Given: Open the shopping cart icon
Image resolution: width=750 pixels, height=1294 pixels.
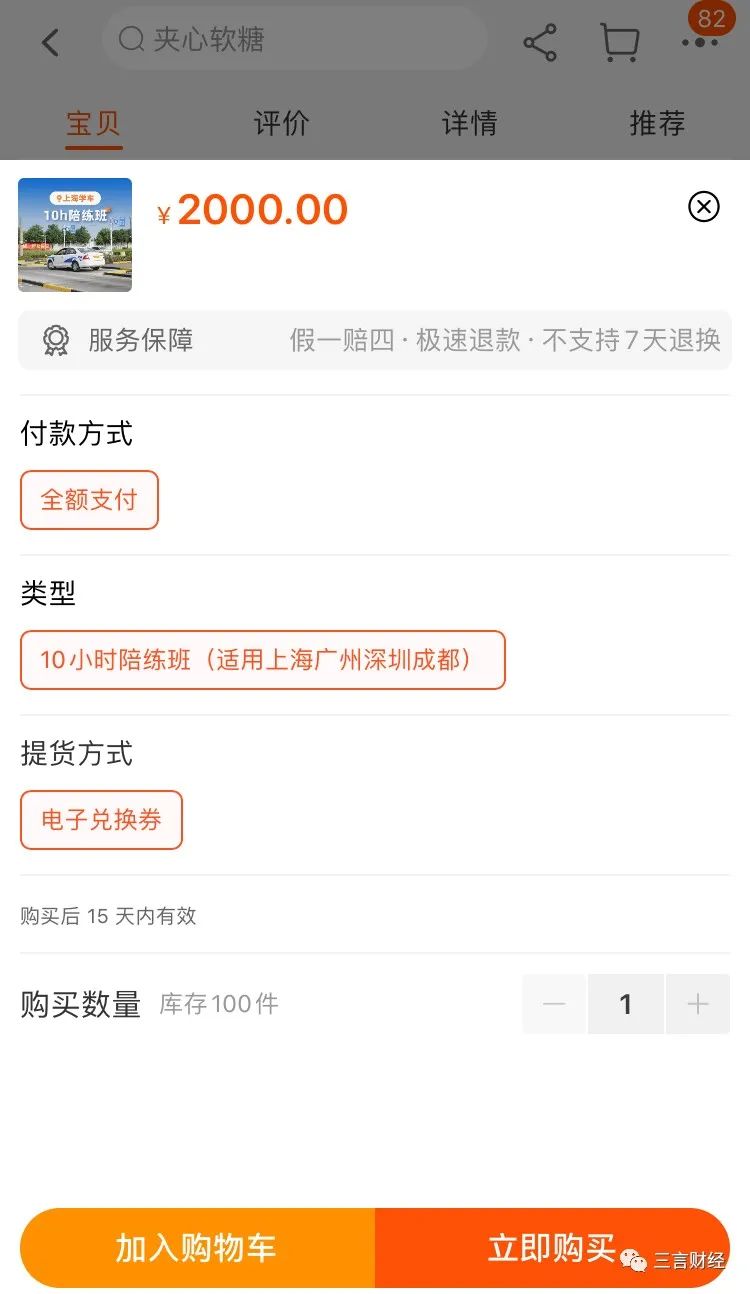Looking at the screenshot, I should 620,42.
